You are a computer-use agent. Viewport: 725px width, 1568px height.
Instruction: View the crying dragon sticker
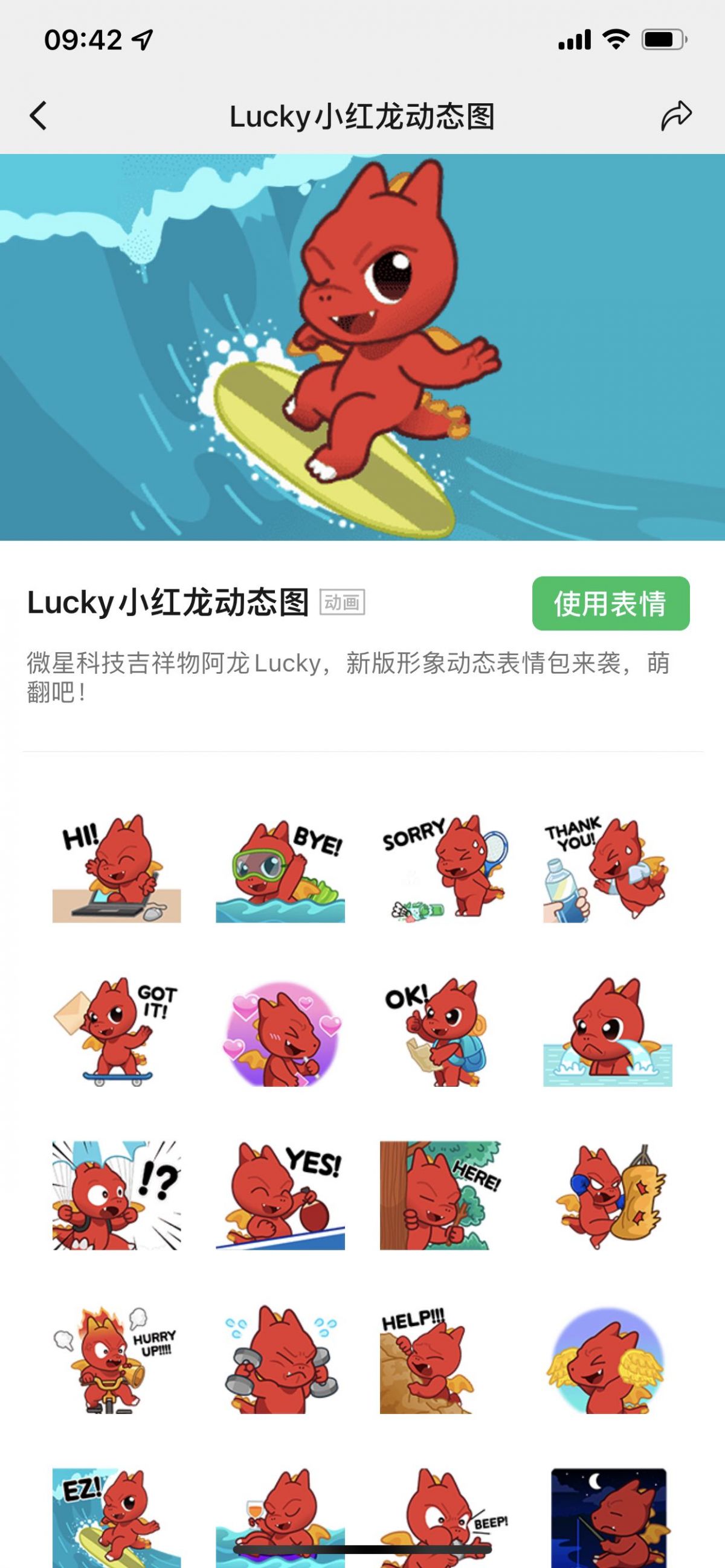[607, 1032]
